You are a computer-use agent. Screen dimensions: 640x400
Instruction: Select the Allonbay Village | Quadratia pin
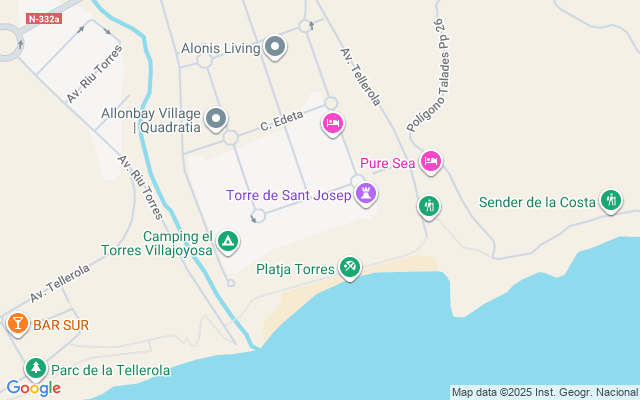tap(216, 120)
